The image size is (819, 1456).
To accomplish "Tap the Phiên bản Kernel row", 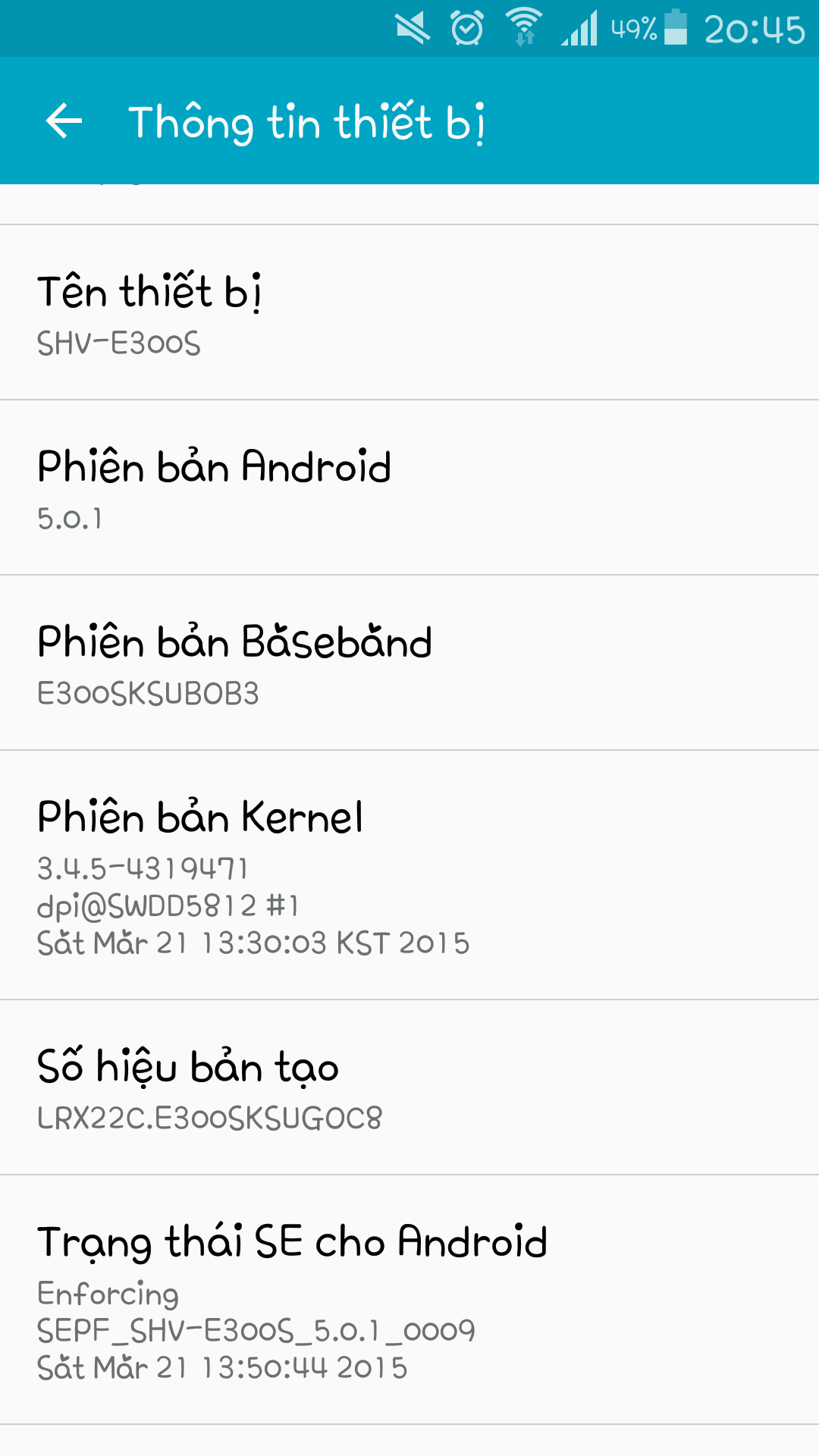I will [409, 875].
